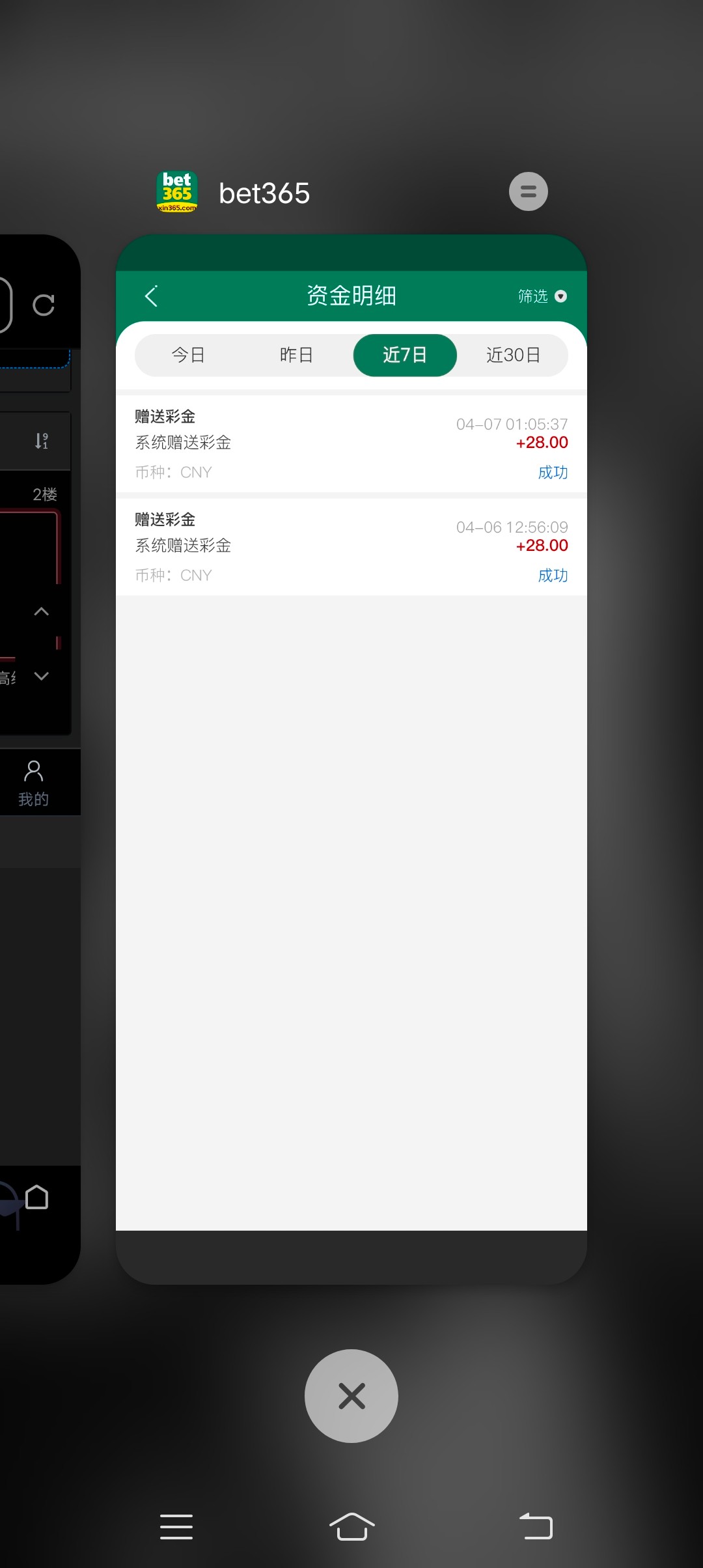Screen dimensions: 703x1568
Task: Keep the 近7日 filter selected
Action: [x=404, y=355]
